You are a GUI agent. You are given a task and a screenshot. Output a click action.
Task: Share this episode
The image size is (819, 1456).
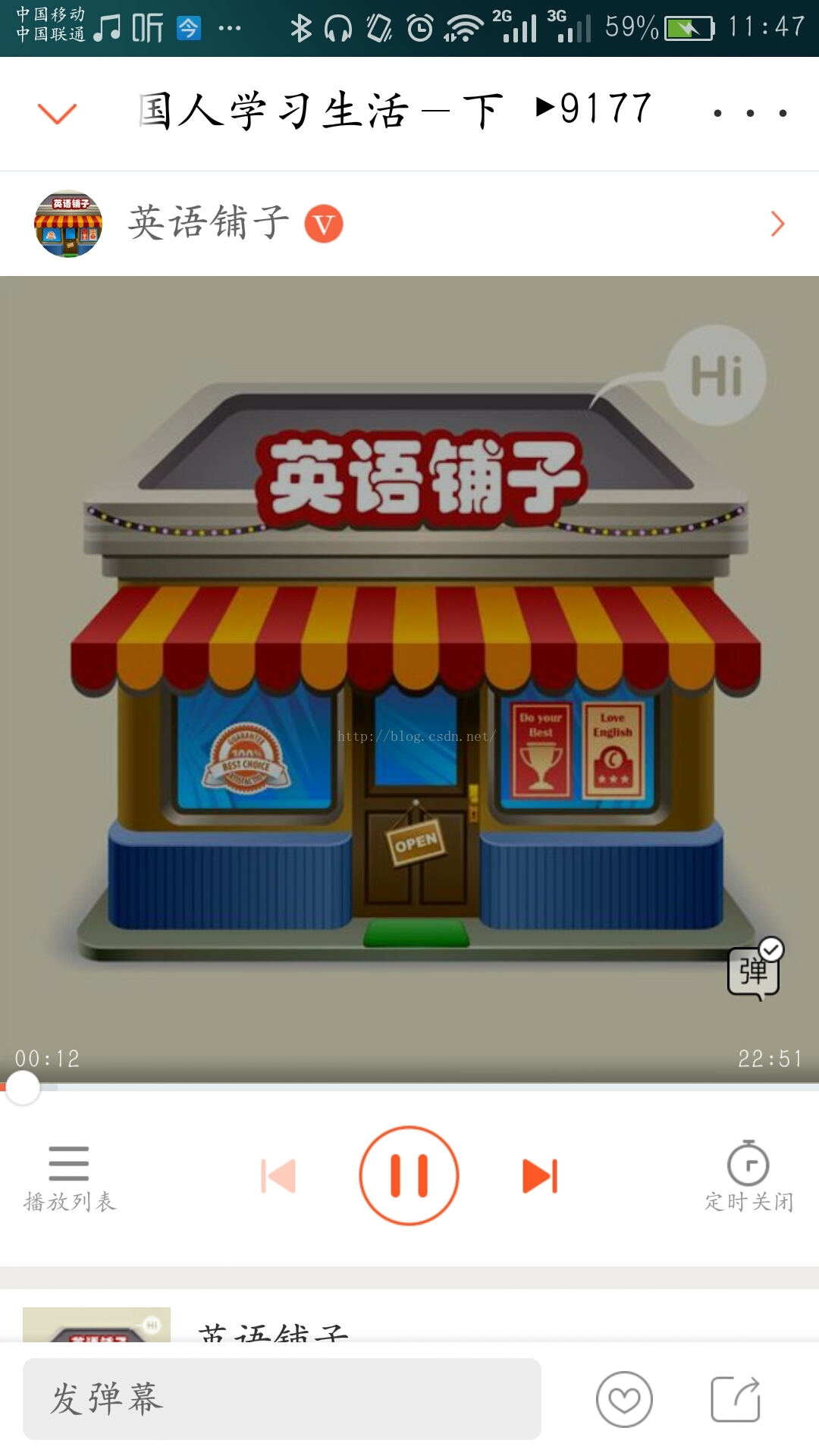click(x=736, y=1399)
